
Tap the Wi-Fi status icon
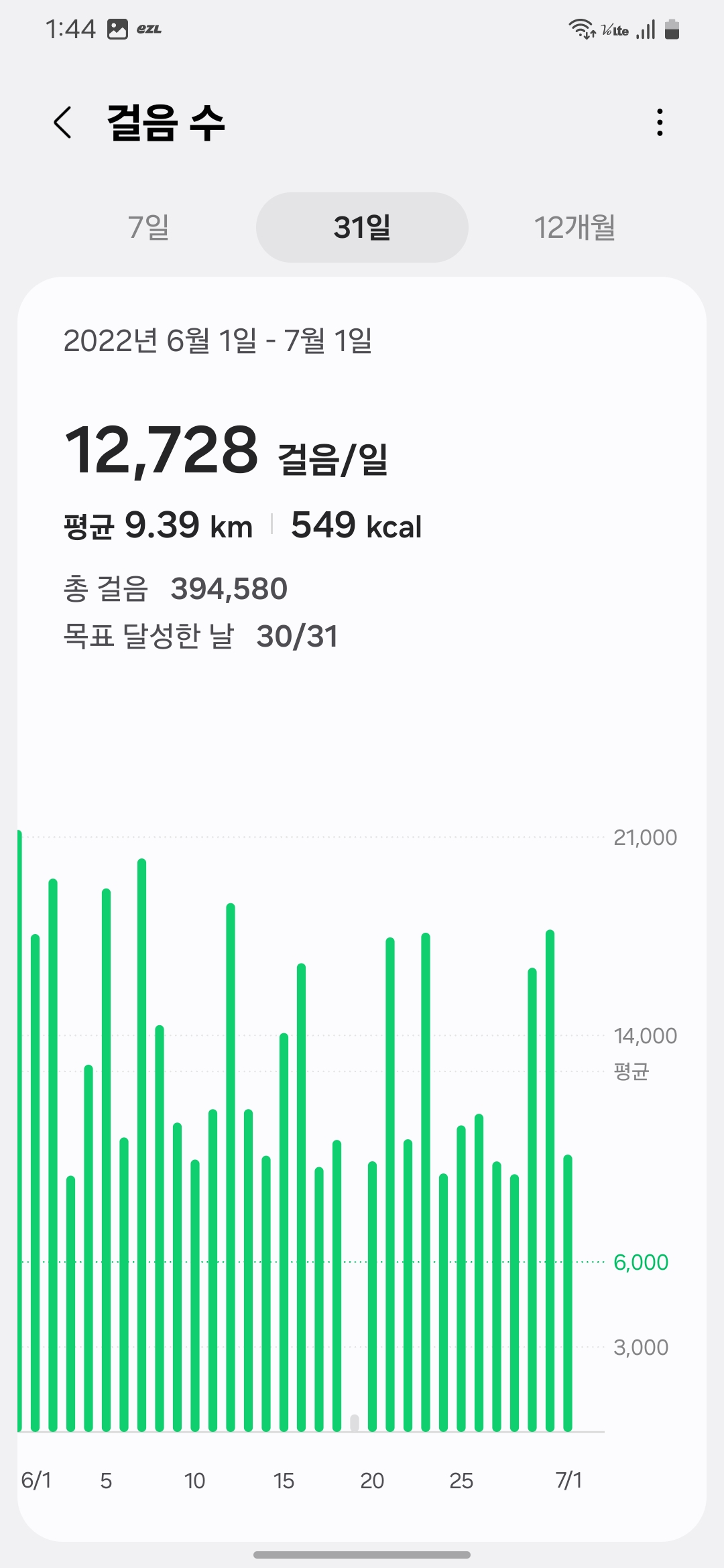(x=581, y=28)
